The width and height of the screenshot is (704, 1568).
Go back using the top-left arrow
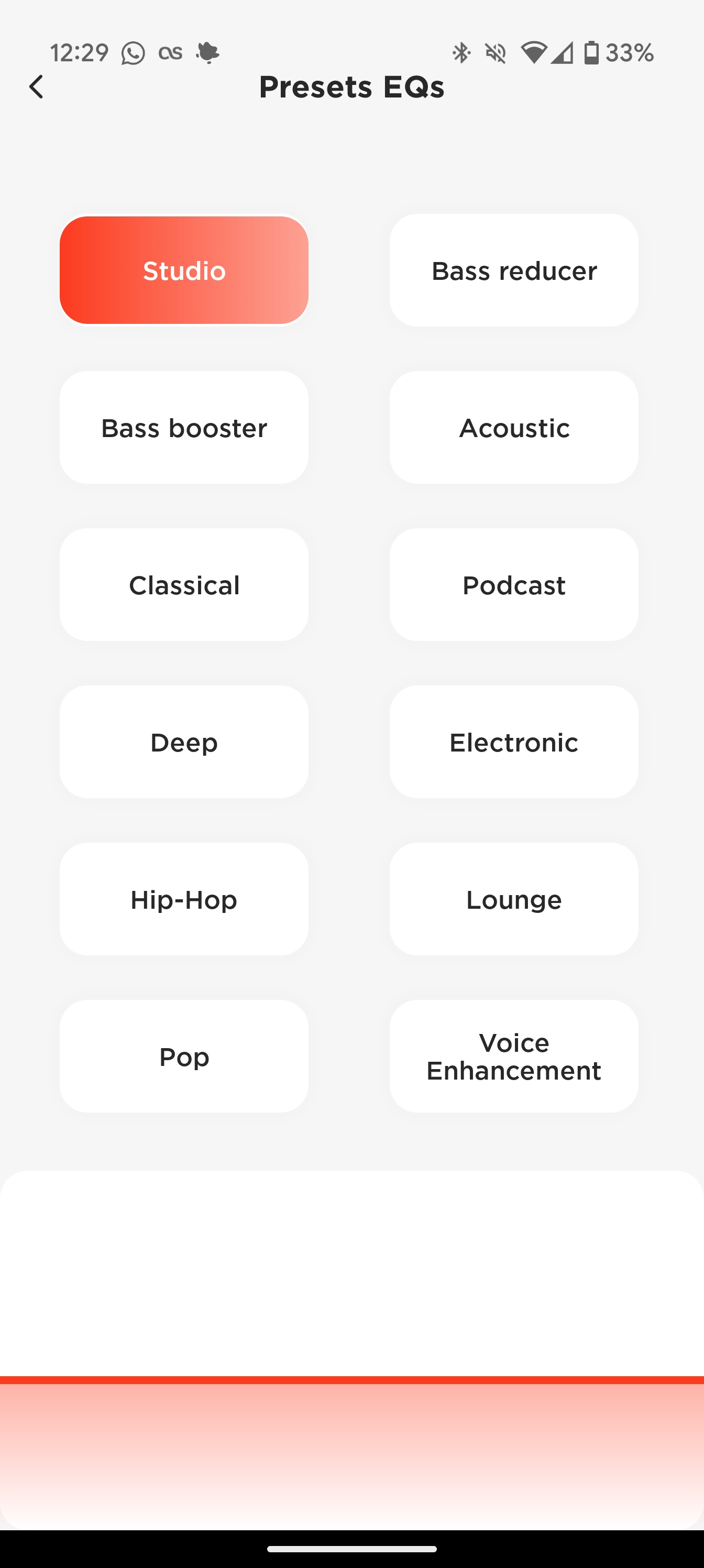click(37, 87)
